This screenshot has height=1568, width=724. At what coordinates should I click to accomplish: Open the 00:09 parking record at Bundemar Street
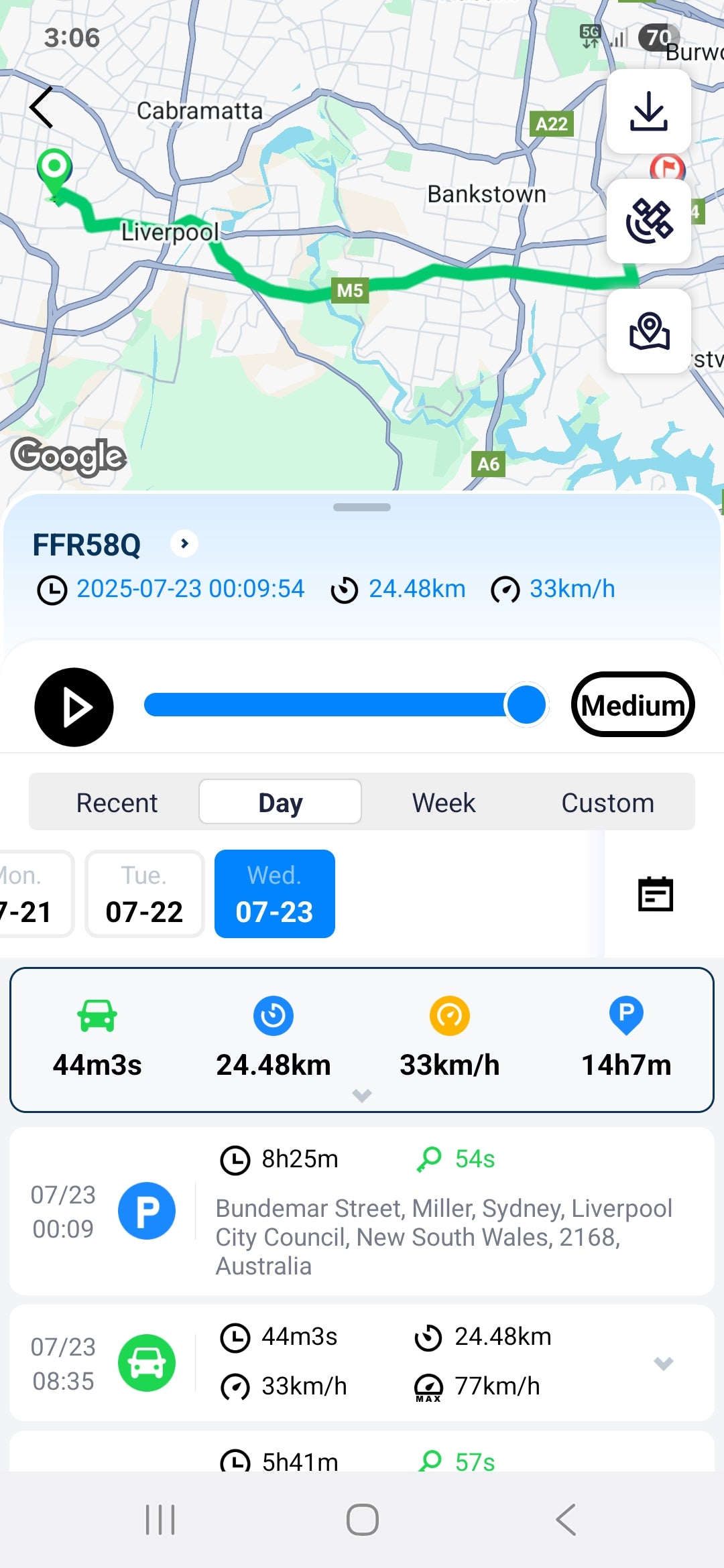coord(362,1212)
